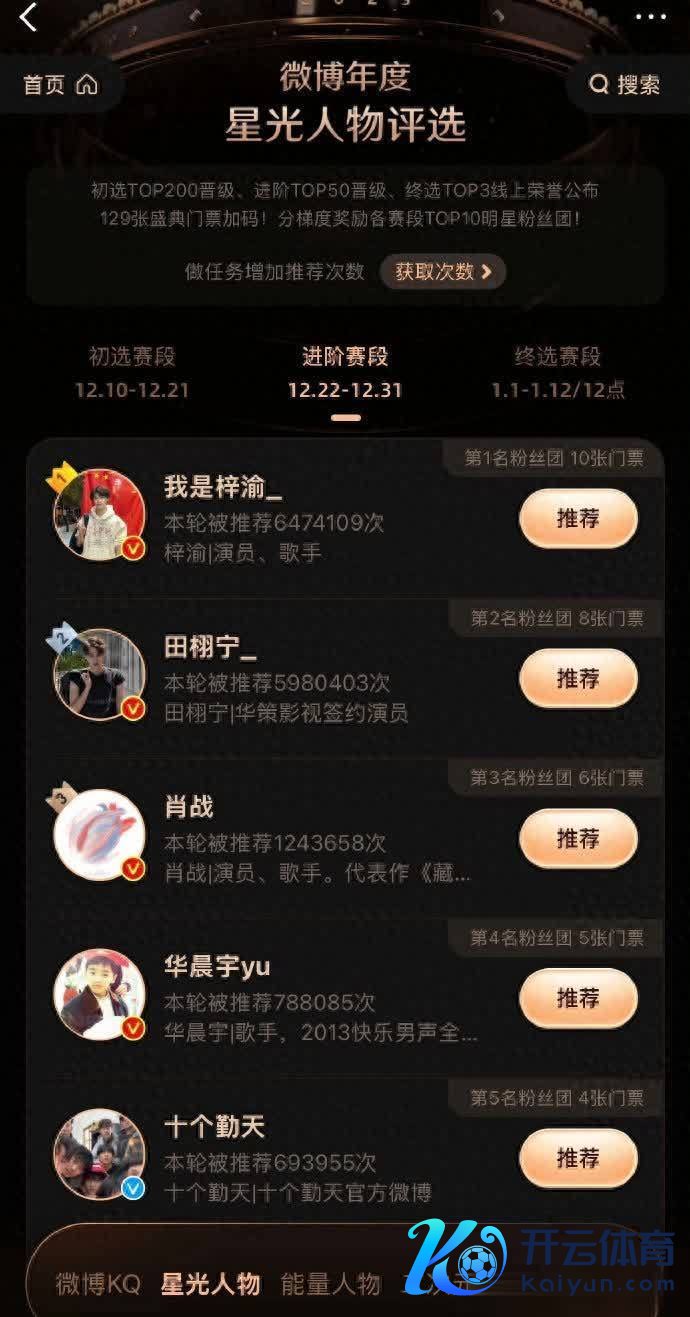The height and width of the screenshot is (1317, 690).
Task: Go back using the top-left arrow
Action: click(28, 17)
